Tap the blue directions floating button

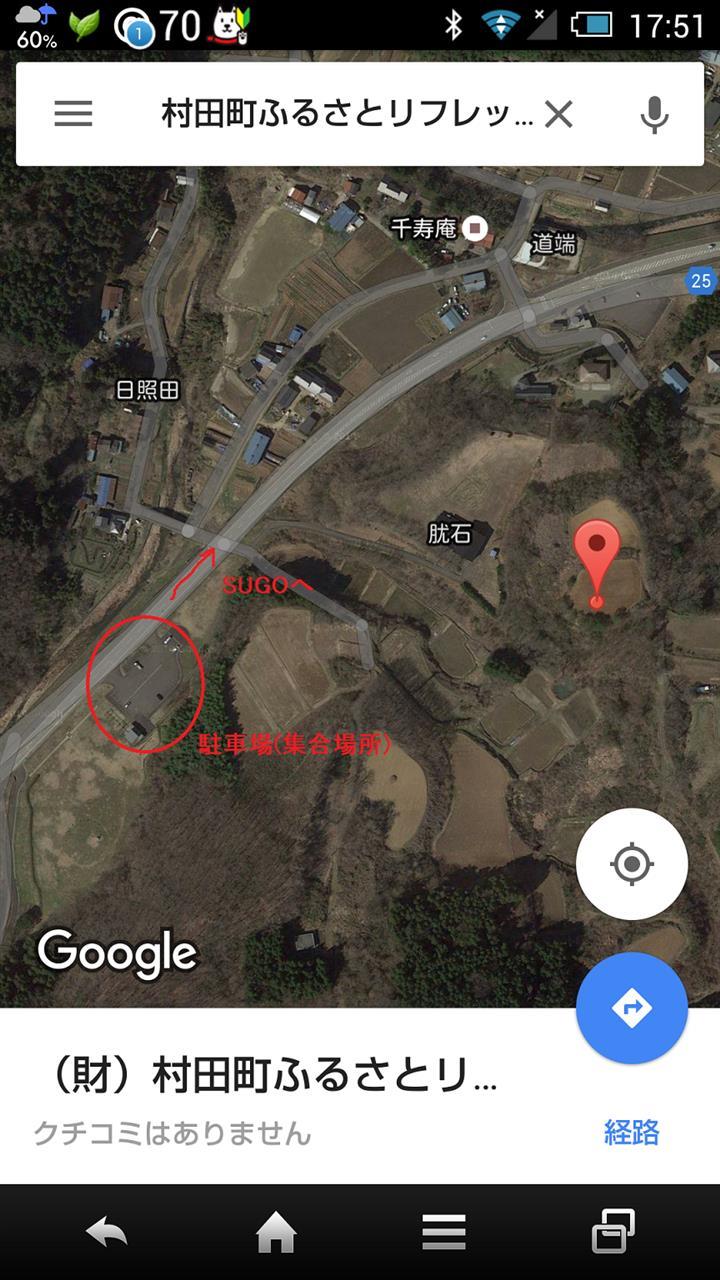[x=632, y=1008]
